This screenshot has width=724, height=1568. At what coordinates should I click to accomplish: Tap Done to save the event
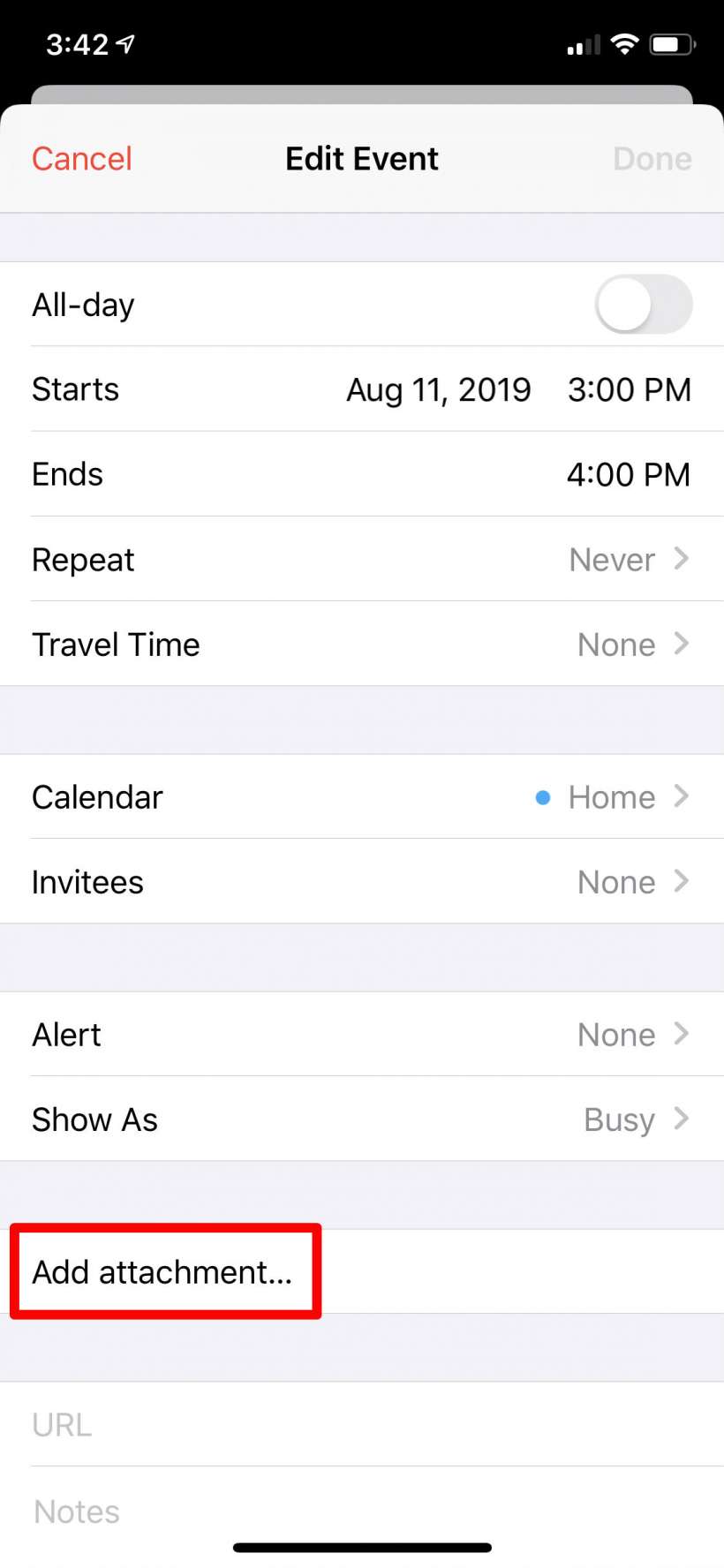click(652, 159)
